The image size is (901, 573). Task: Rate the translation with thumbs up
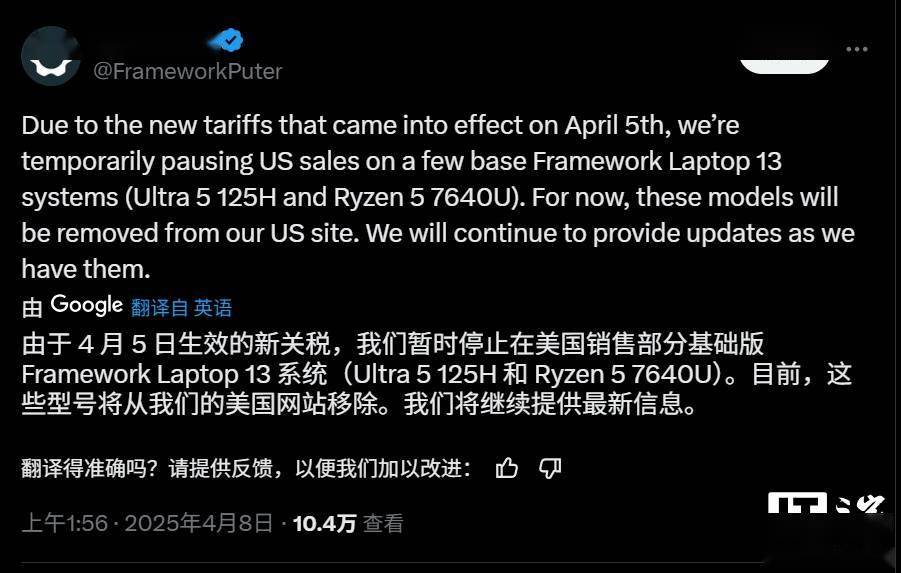pos(507,467)
